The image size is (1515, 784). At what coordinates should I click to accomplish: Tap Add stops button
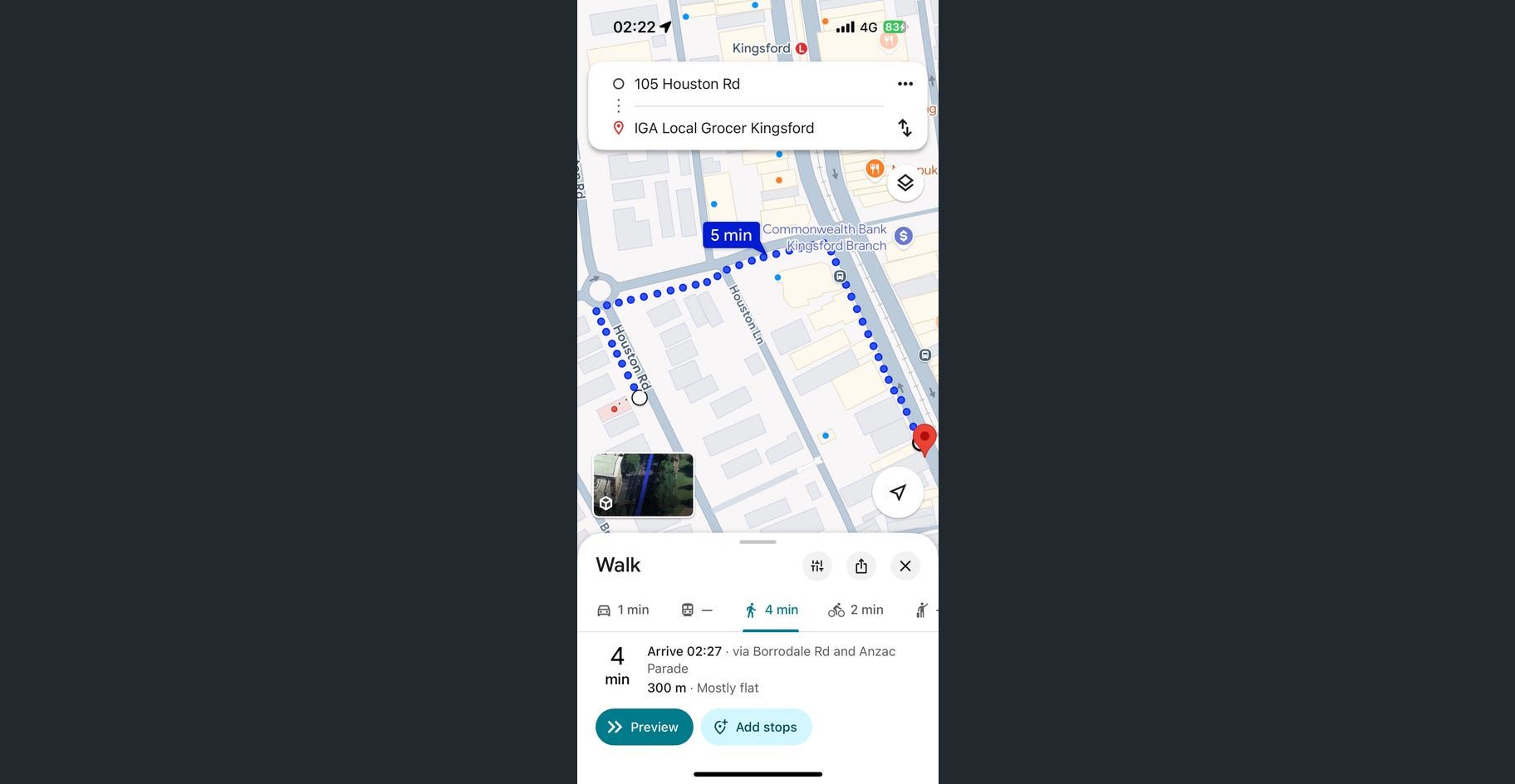pos(756,727)
